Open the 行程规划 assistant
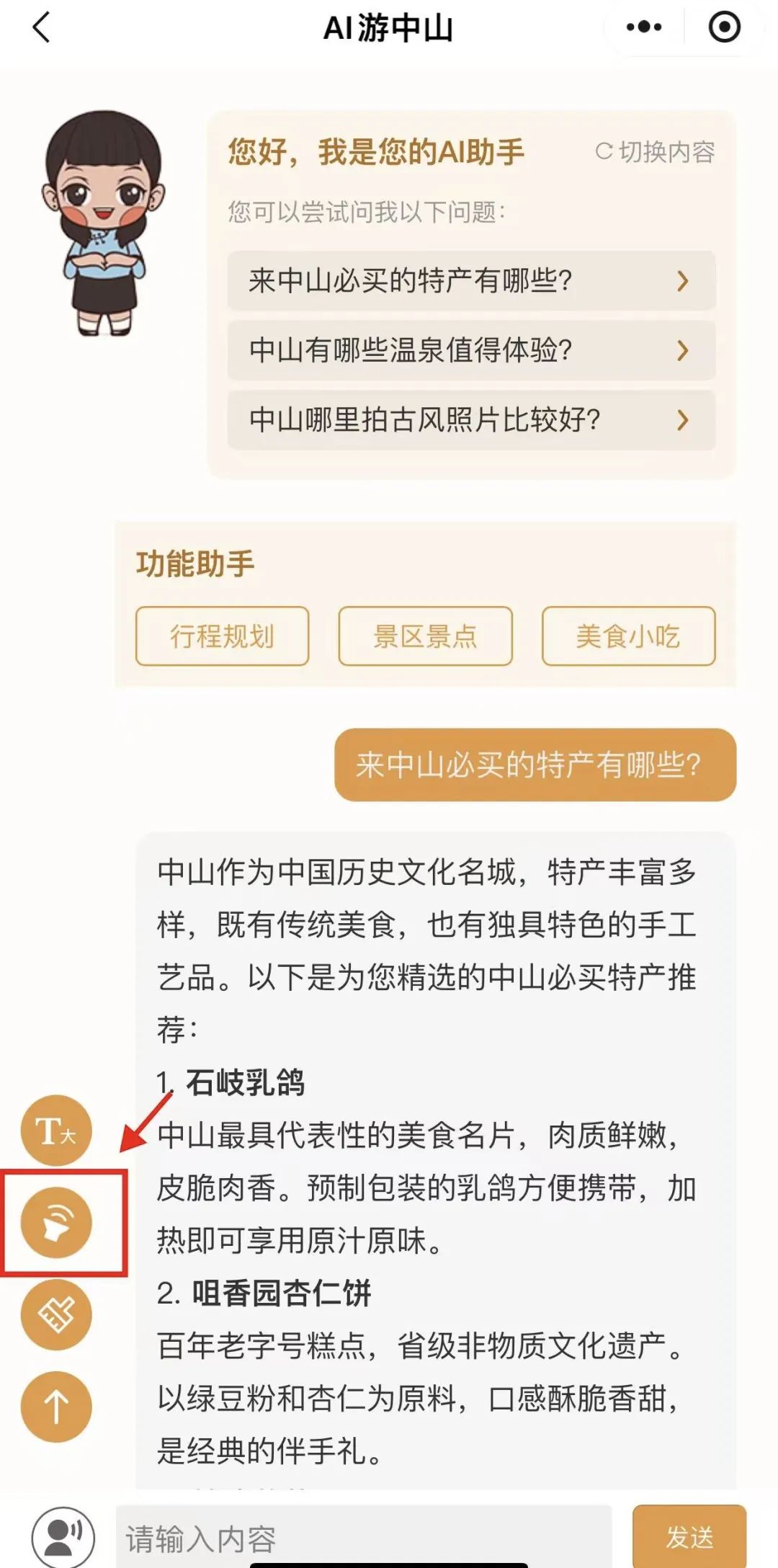Screen dimensions: 778x1568 click(222, 636)
